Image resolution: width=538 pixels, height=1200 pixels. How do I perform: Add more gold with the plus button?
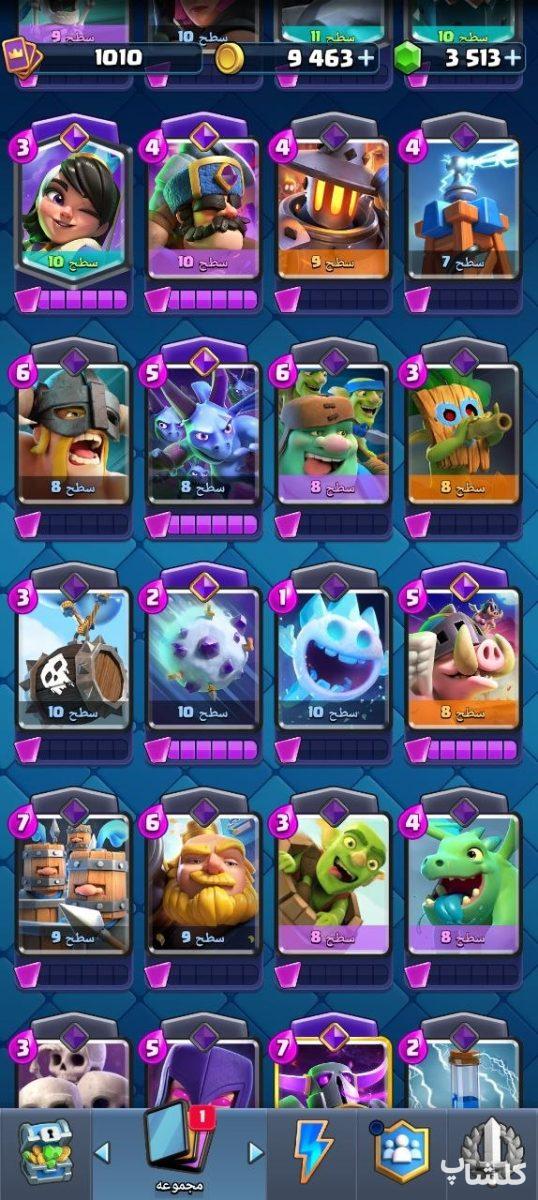coord(366,58)
